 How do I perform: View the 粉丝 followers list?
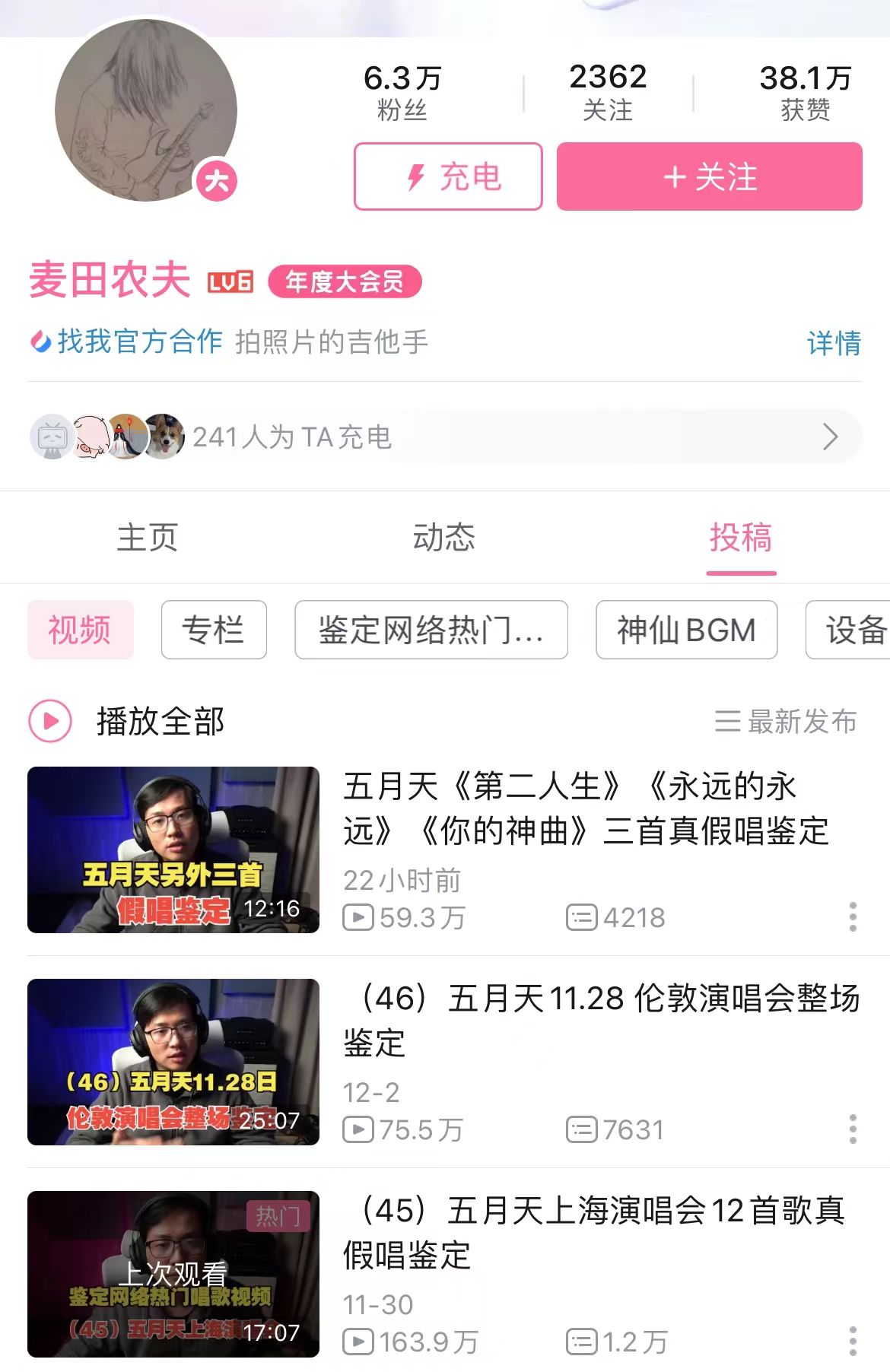point(402,93)
